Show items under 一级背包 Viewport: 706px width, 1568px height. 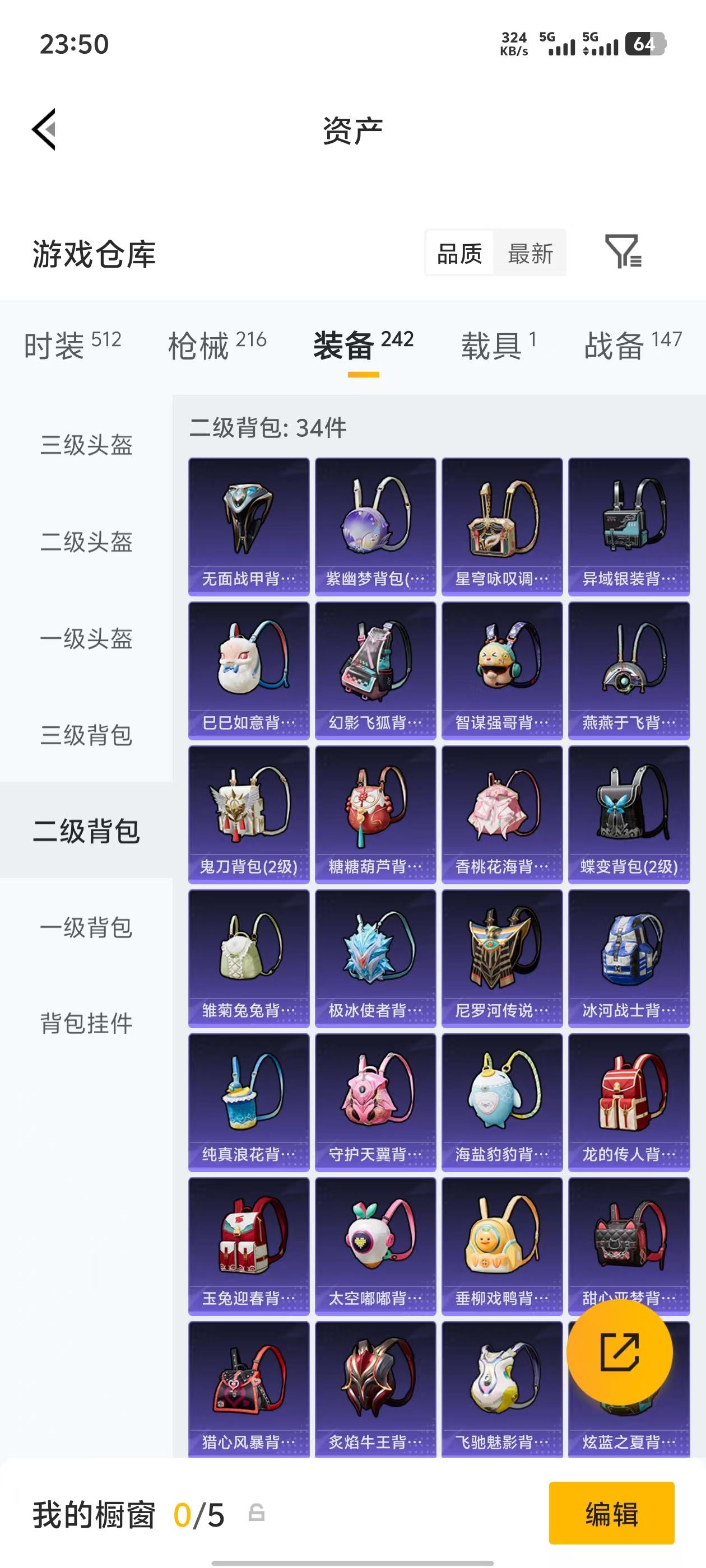pyautogui.click(x=86, y=930)
